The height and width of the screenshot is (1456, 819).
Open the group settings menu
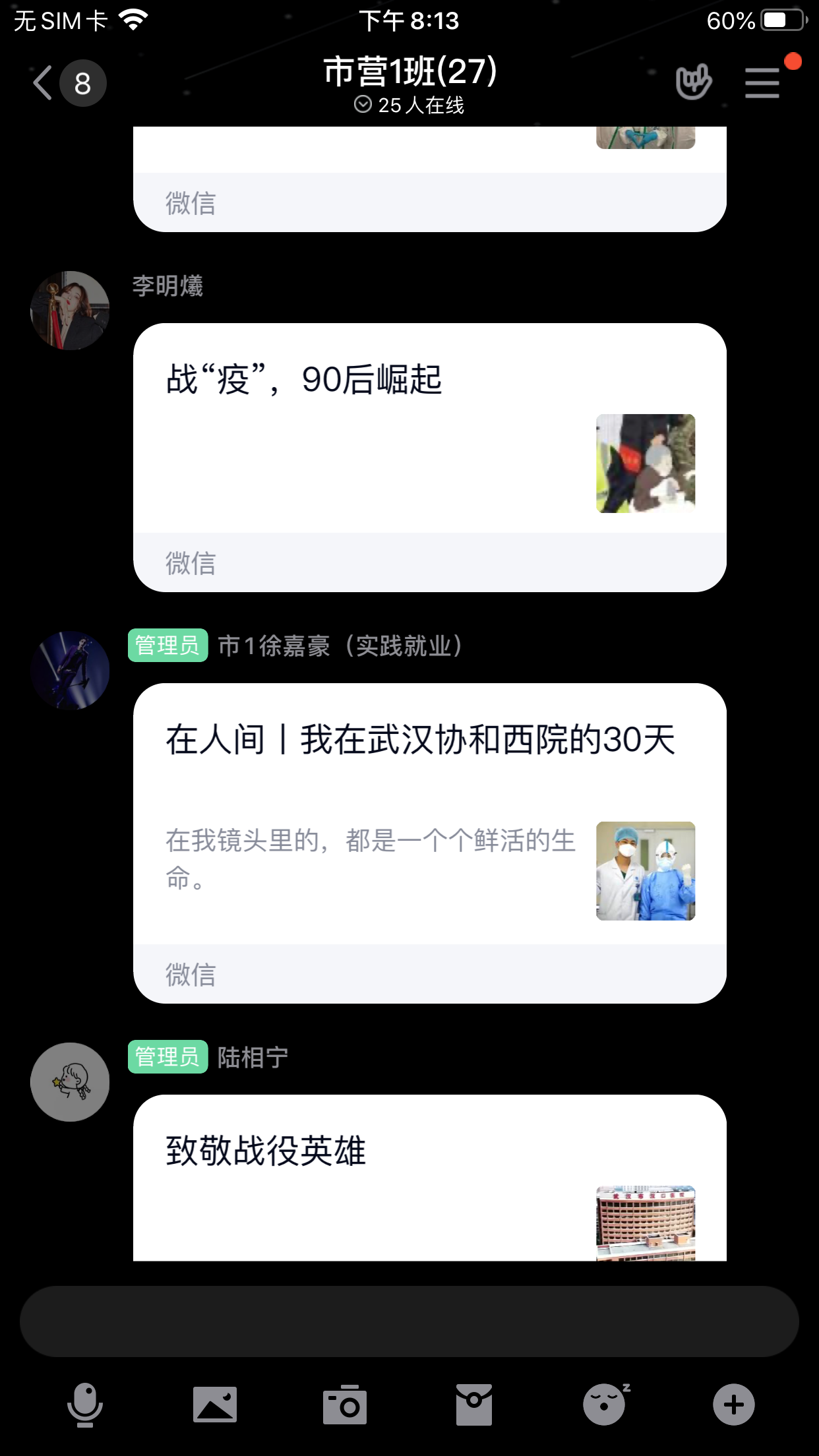click(762, 83)
